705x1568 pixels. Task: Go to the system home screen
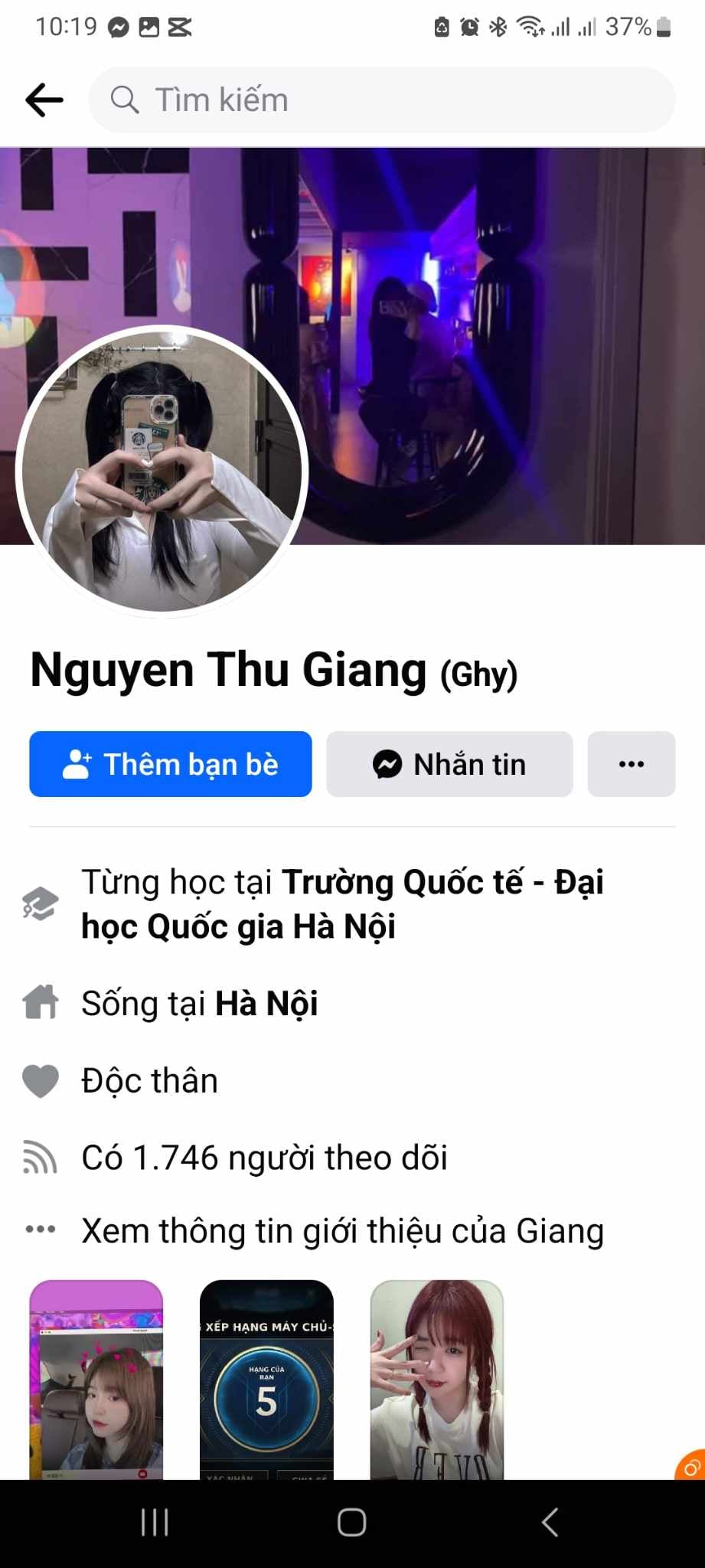click(x=351, y=1523)
